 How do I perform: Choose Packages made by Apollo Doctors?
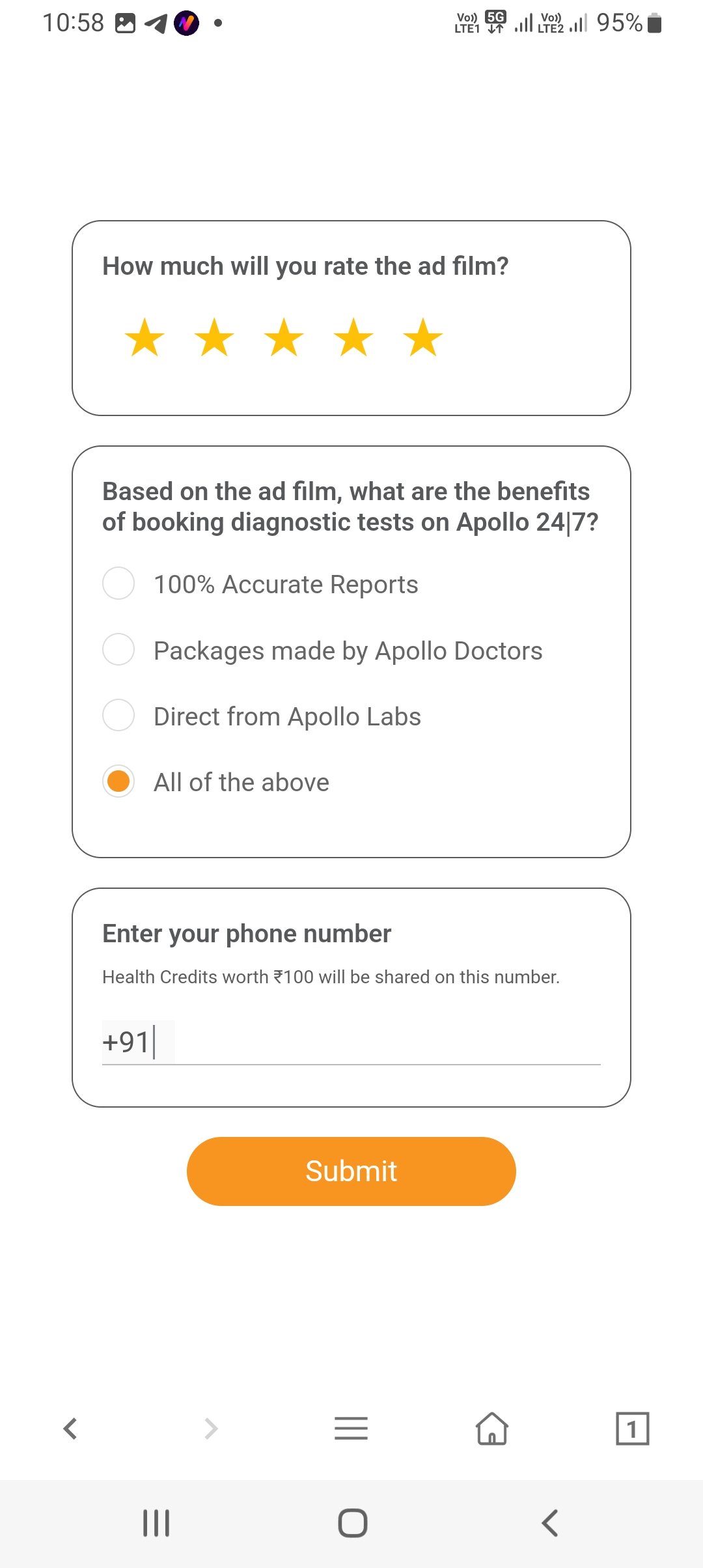(x=118, y=650)
